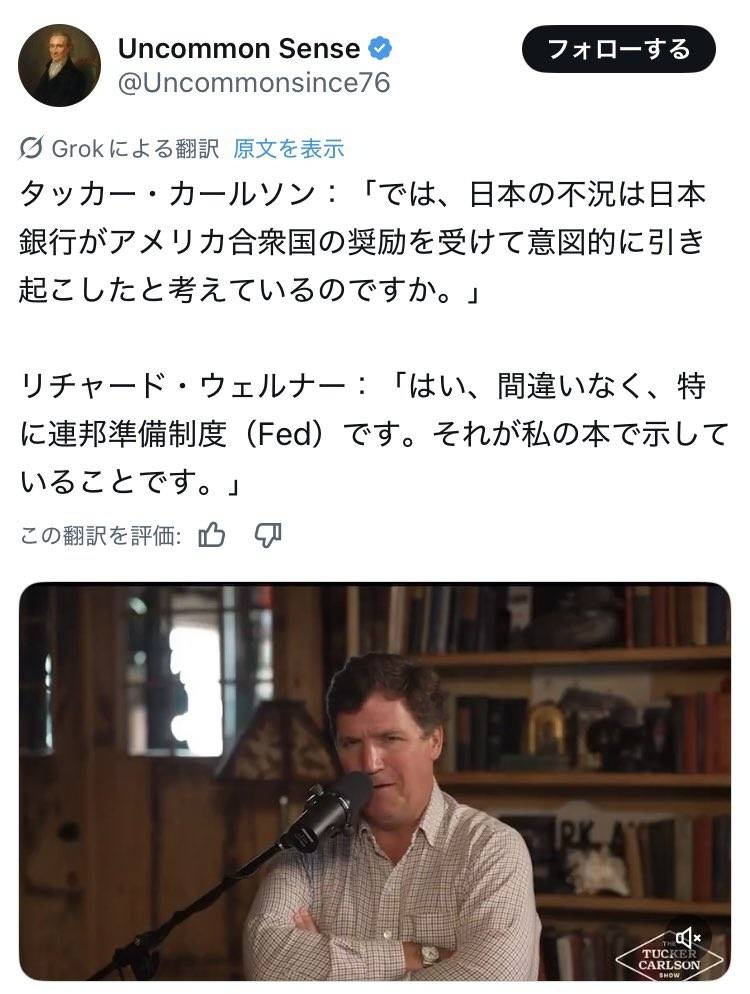The image size is (750, 994).
Task: Show original text via 原文を表示
Action: coord(288,149)
